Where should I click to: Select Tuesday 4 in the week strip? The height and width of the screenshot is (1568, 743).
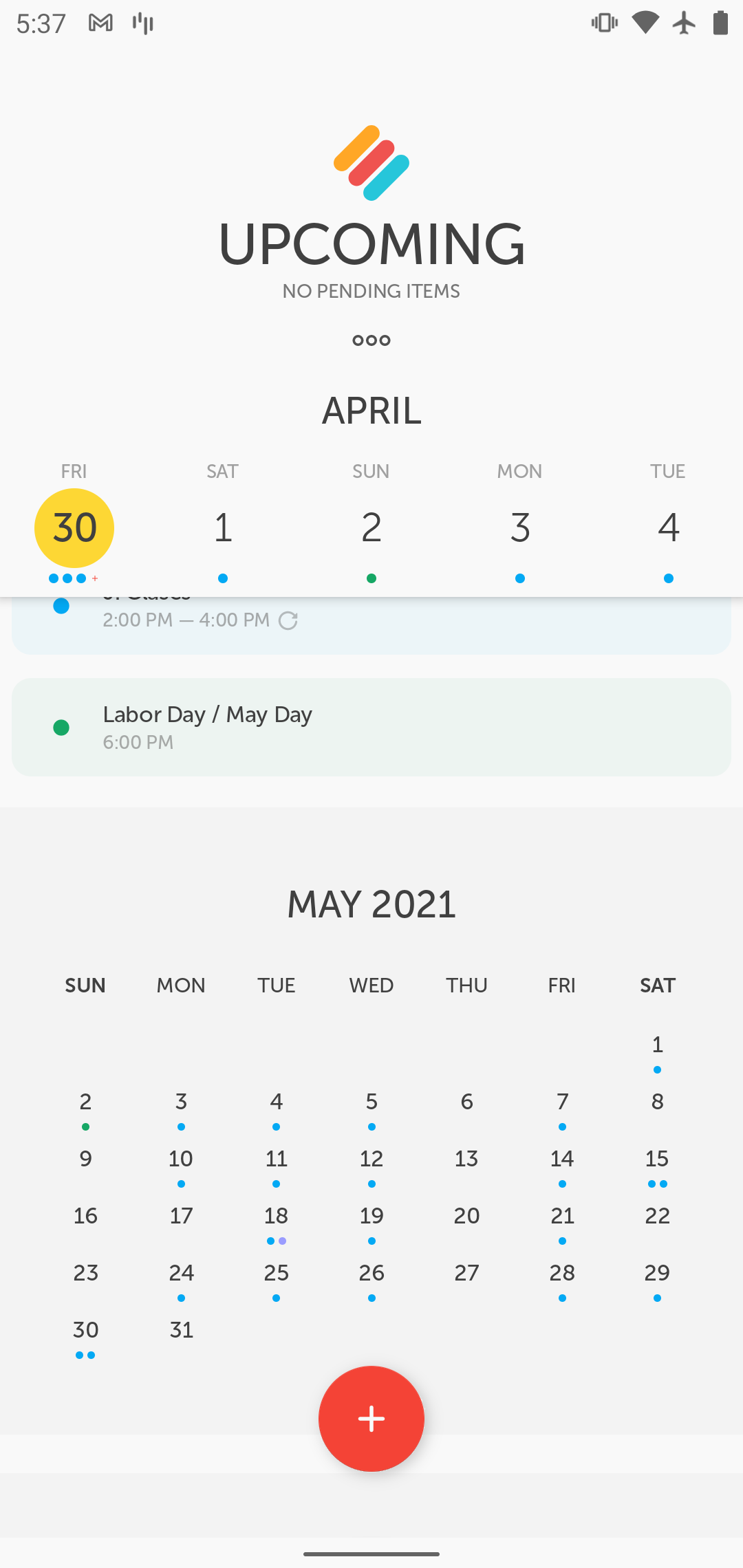668,528
